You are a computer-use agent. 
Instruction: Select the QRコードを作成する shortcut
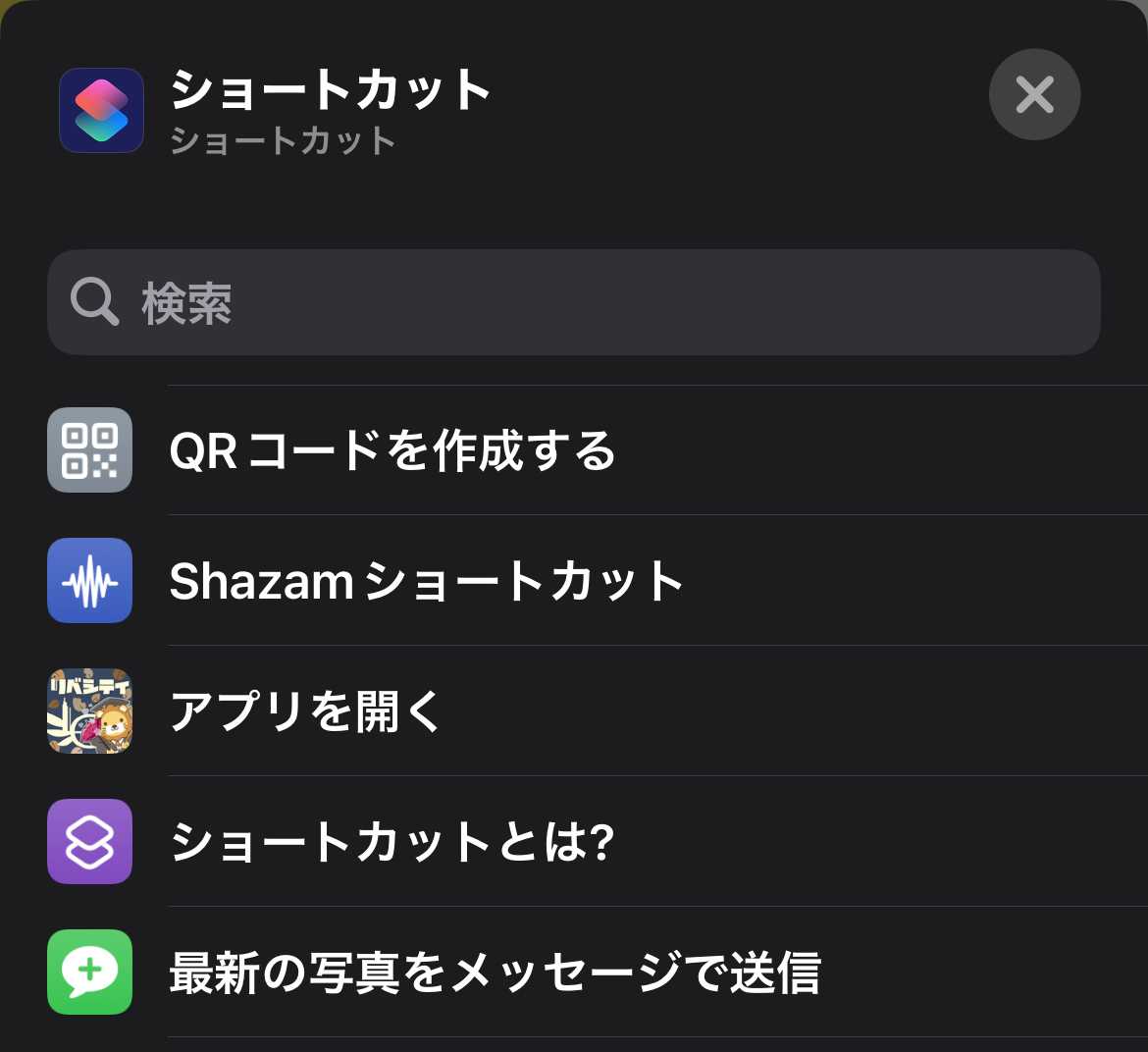coord(392,450)
